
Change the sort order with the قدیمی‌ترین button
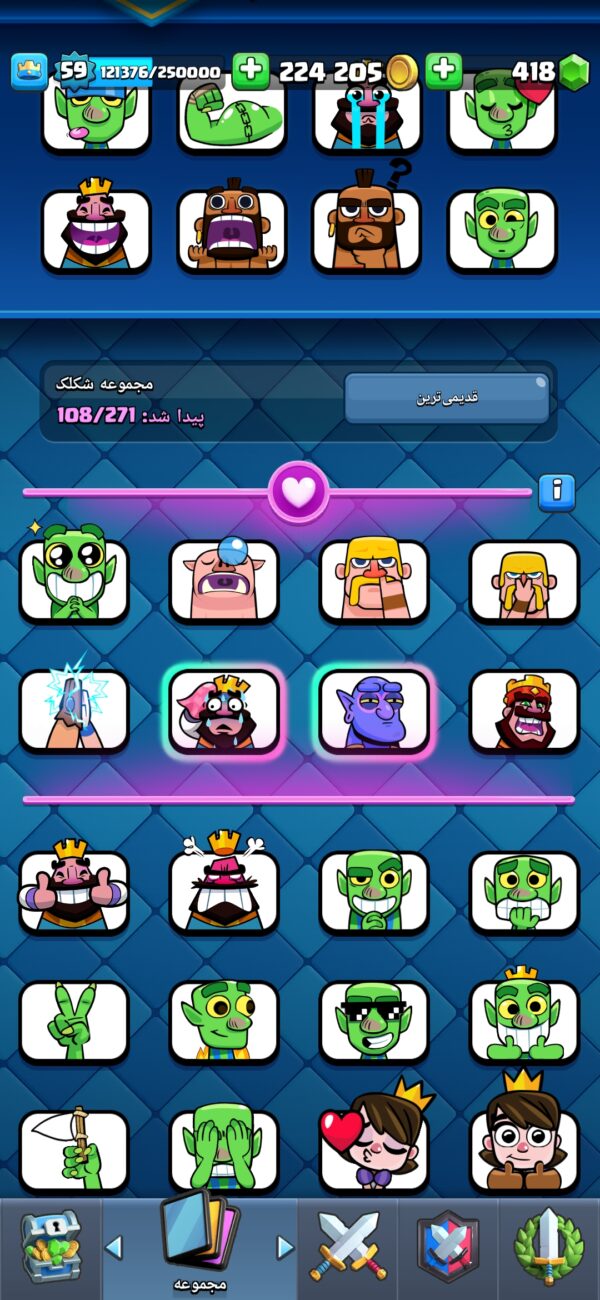tap(447, 398)
